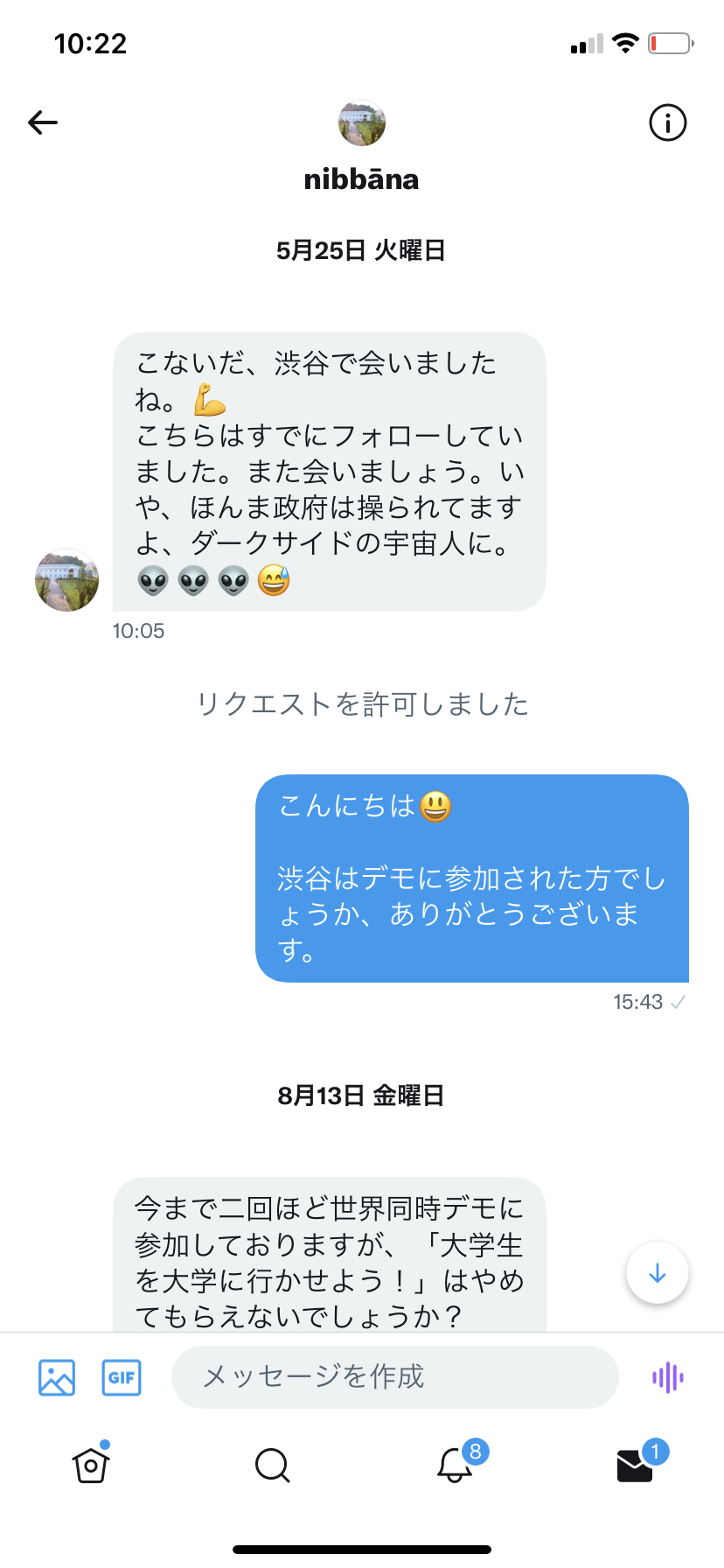
Task: Go back to the messages list
Action: pyautogui.click(x=42, y=122)
